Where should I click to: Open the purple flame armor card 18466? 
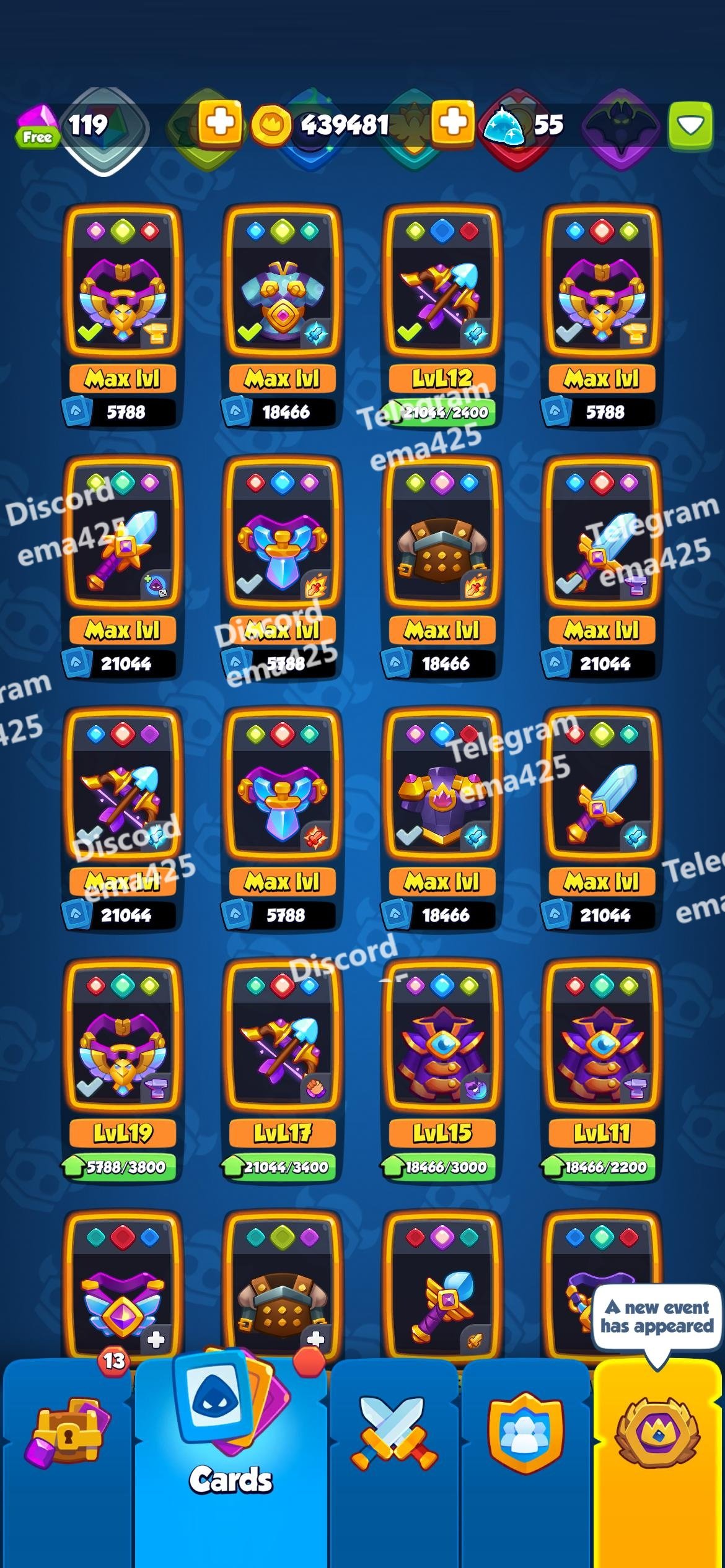[x=441, y=796]
